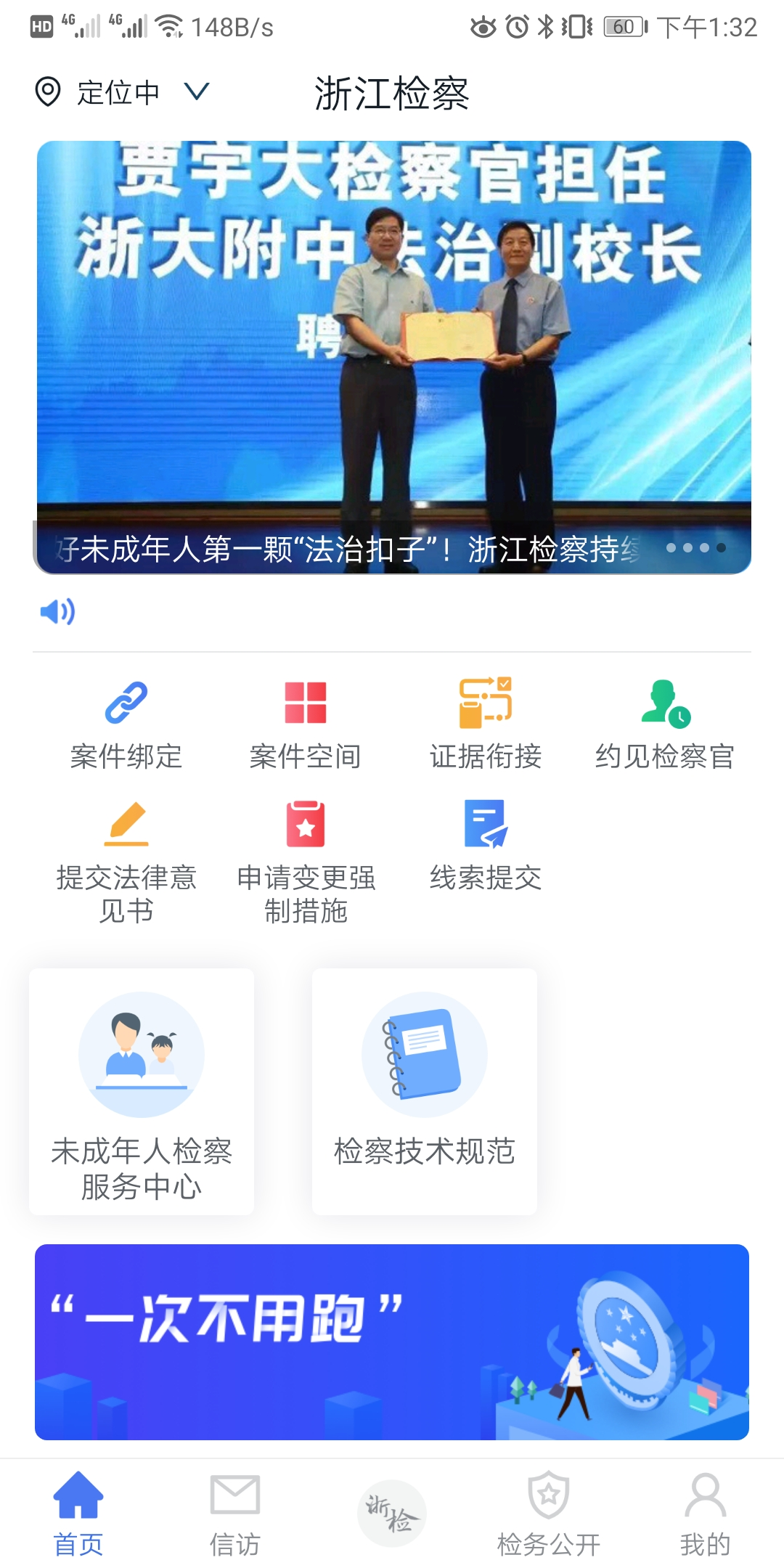The height and width of the screenshot is (1568, 784).
Task: Open the "一次不用跑" banner
Action: (x=392, y=1342)
